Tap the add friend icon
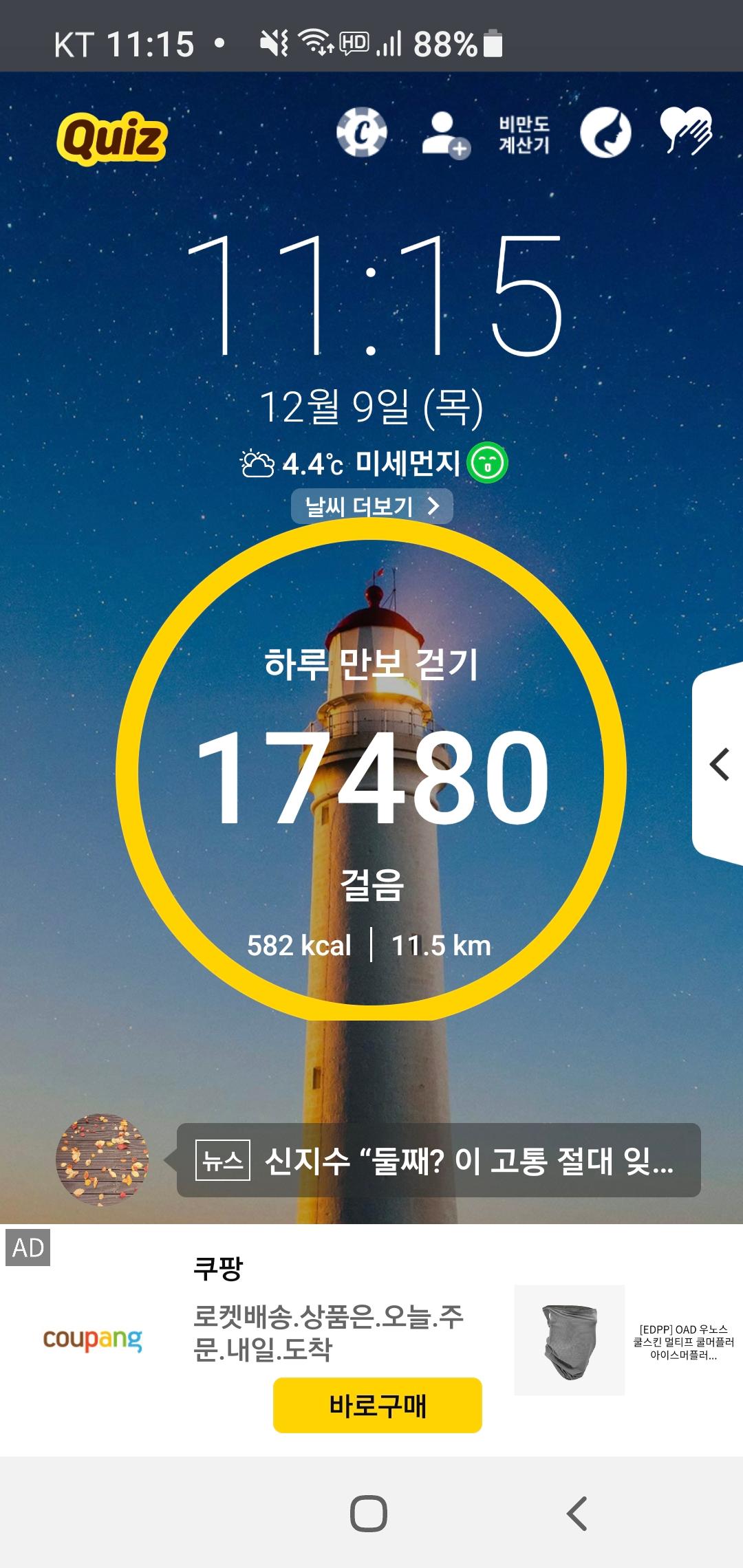 coord(445,135)
